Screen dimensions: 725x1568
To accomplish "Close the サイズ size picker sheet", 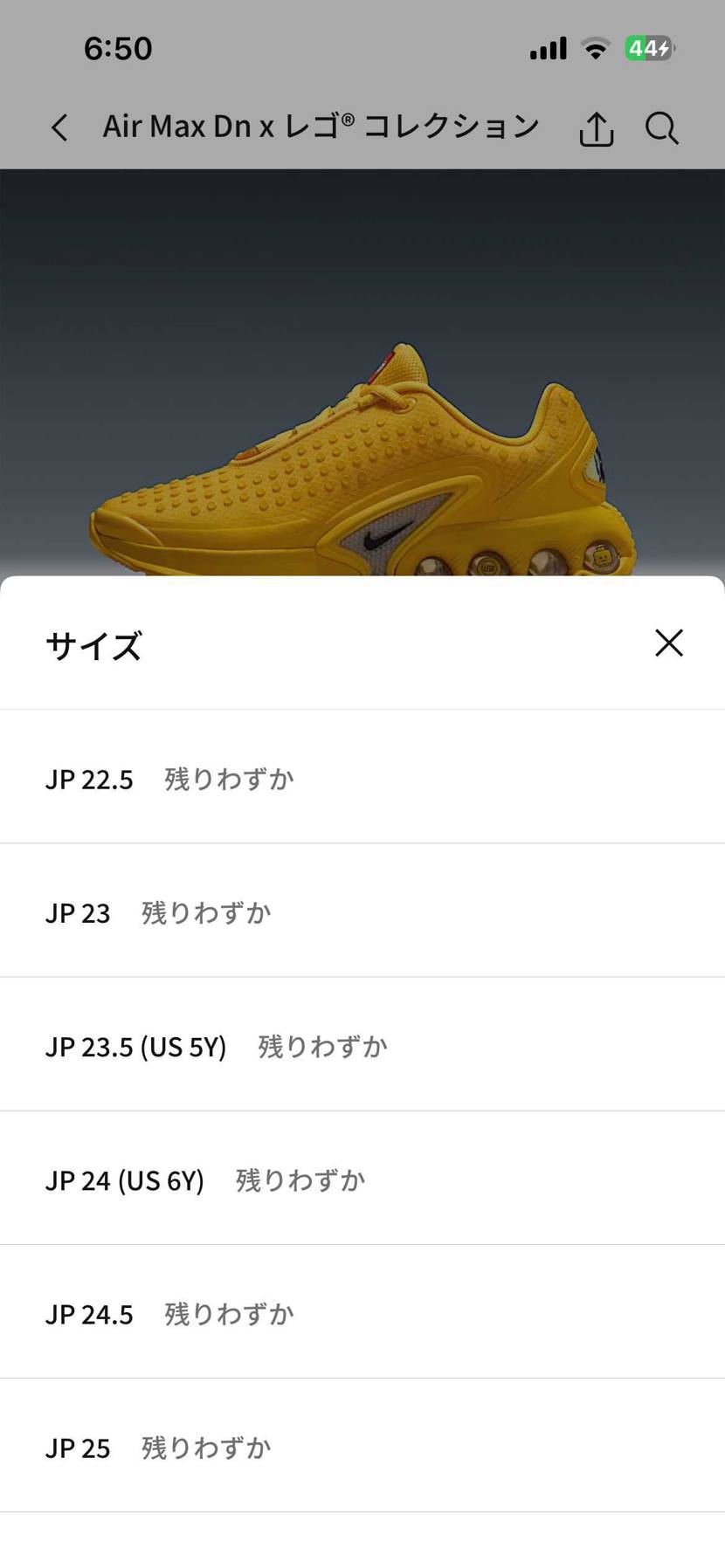I will coord(668,643).
